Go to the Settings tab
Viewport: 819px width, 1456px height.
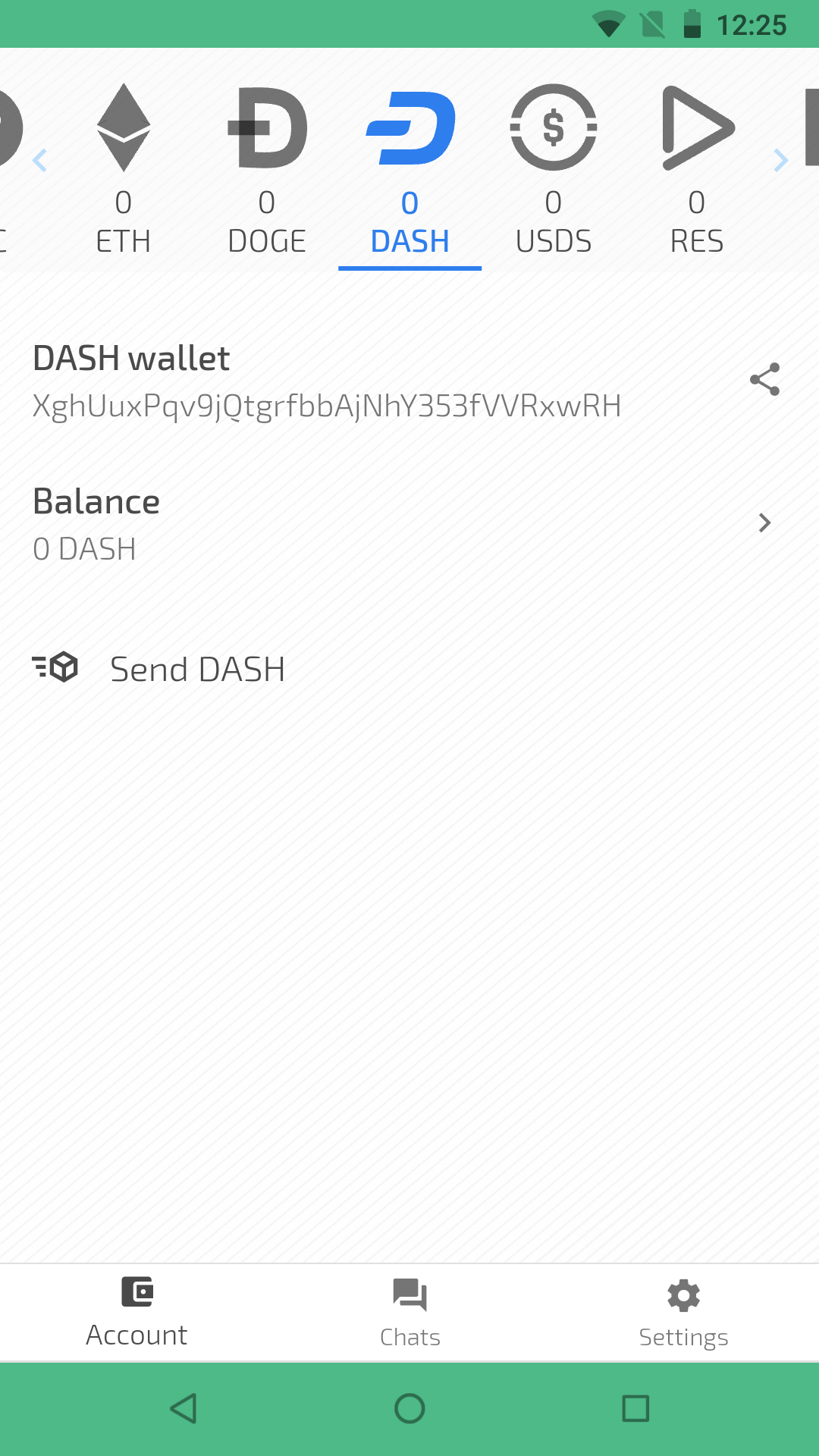(x=683, y=1313)
